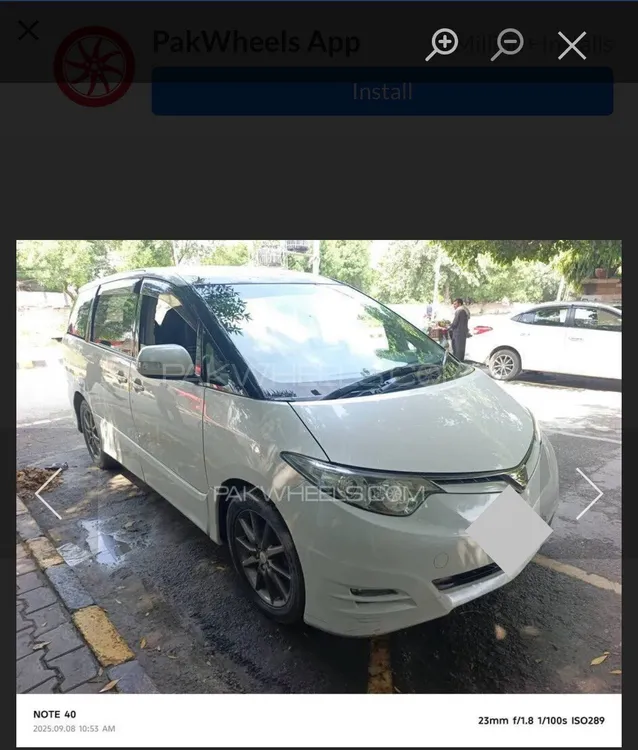Viewport: 638px width, 750px height.
Task: Go to the previous car photo
Action: tap(48, 494)
